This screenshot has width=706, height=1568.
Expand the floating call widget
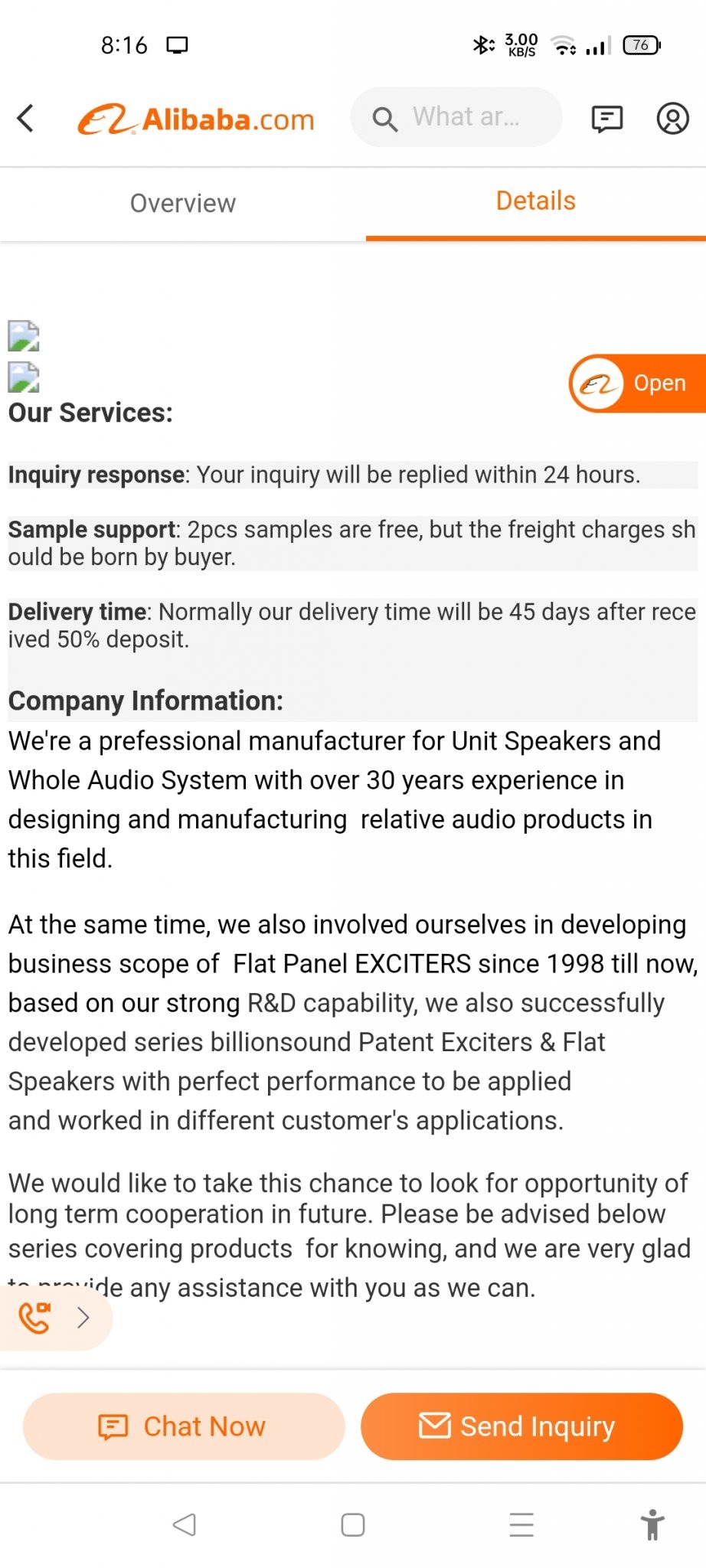tap(55, 1317)
